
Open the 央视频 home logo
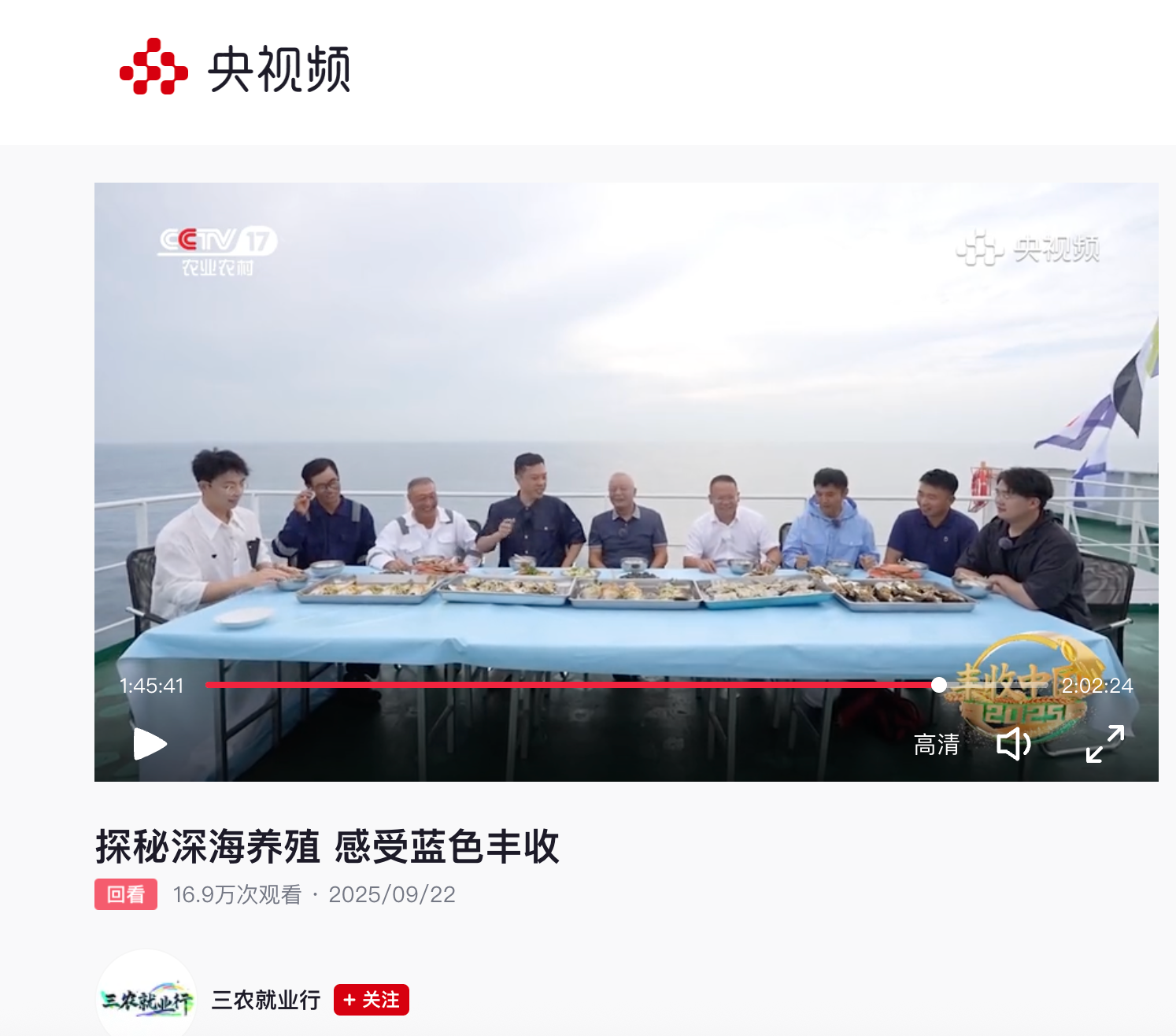click(235, 68)
